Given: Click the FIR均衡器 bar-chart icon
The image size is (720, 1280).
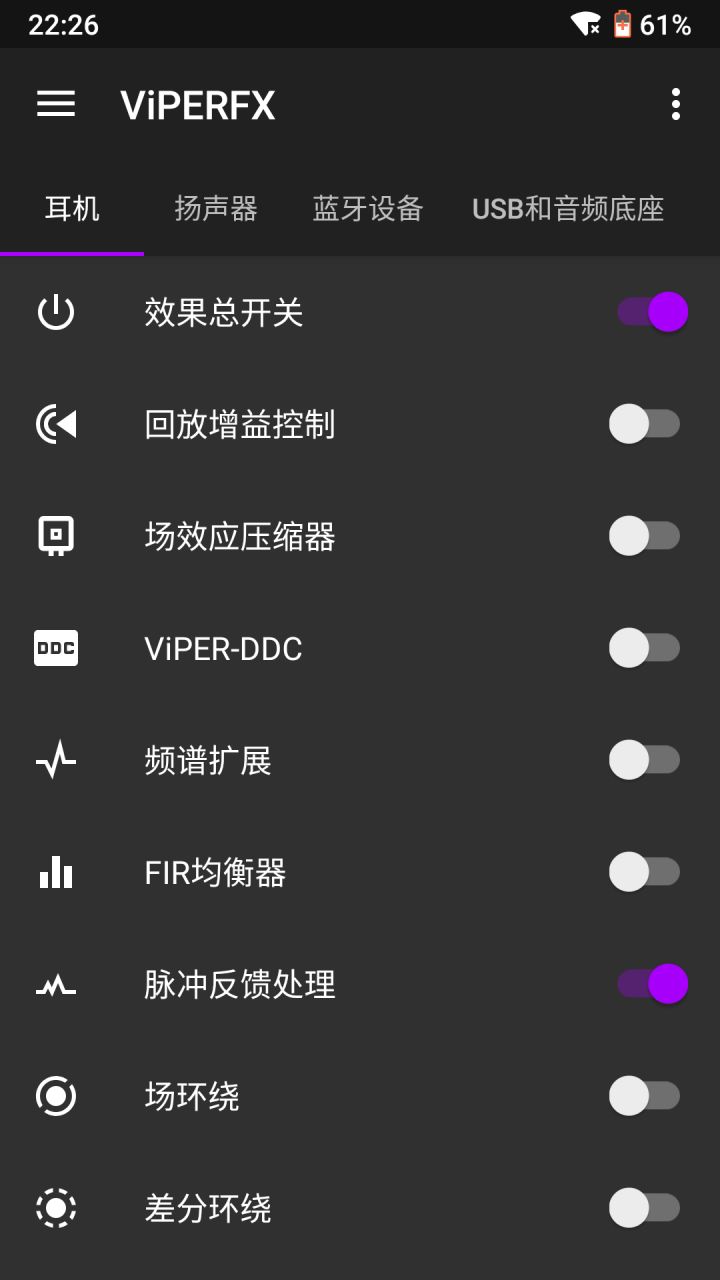Looking at the screenshot, I should point(56,872).
